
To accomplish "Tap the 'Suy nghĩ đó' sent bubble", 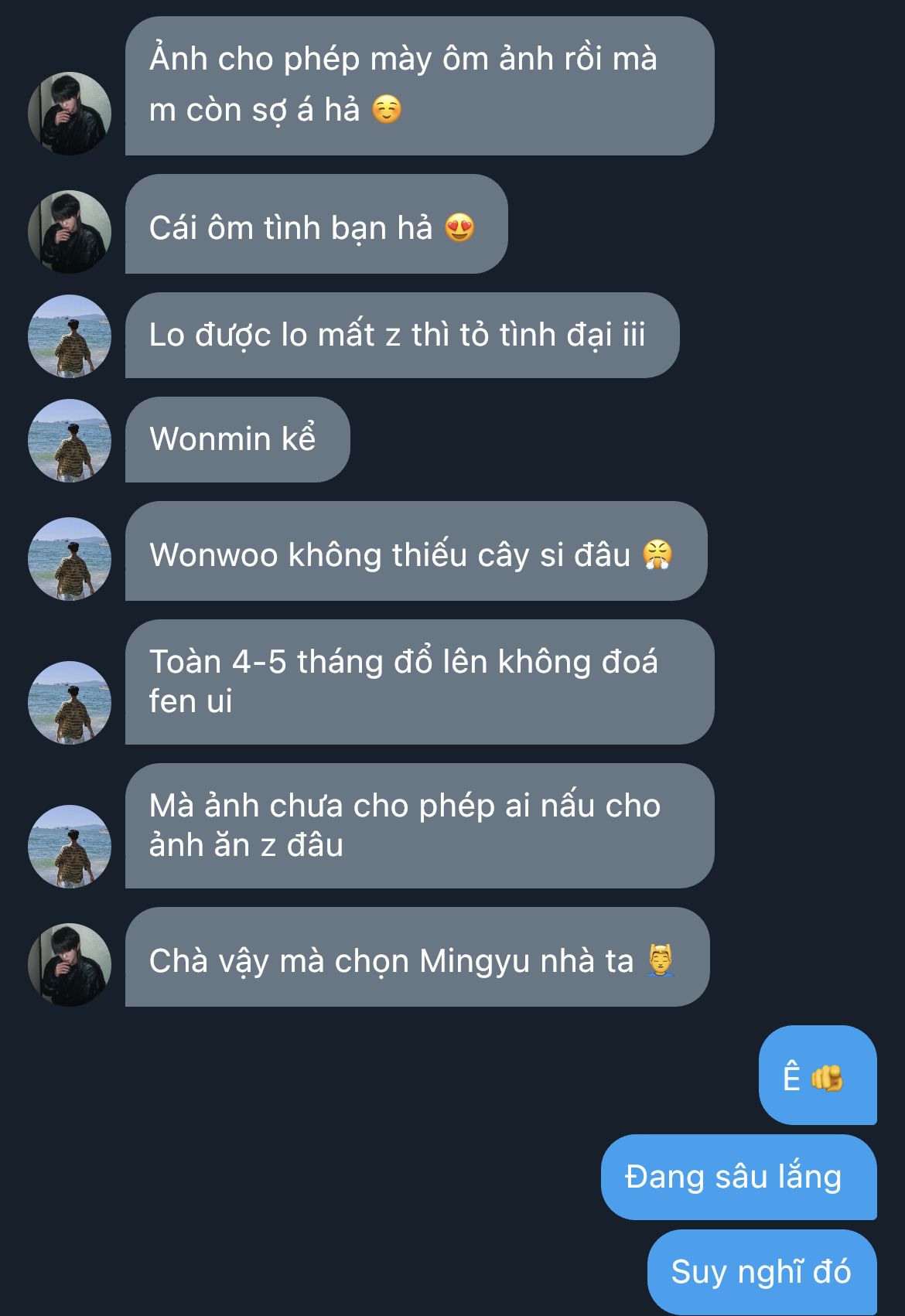I will [761, 1272].
